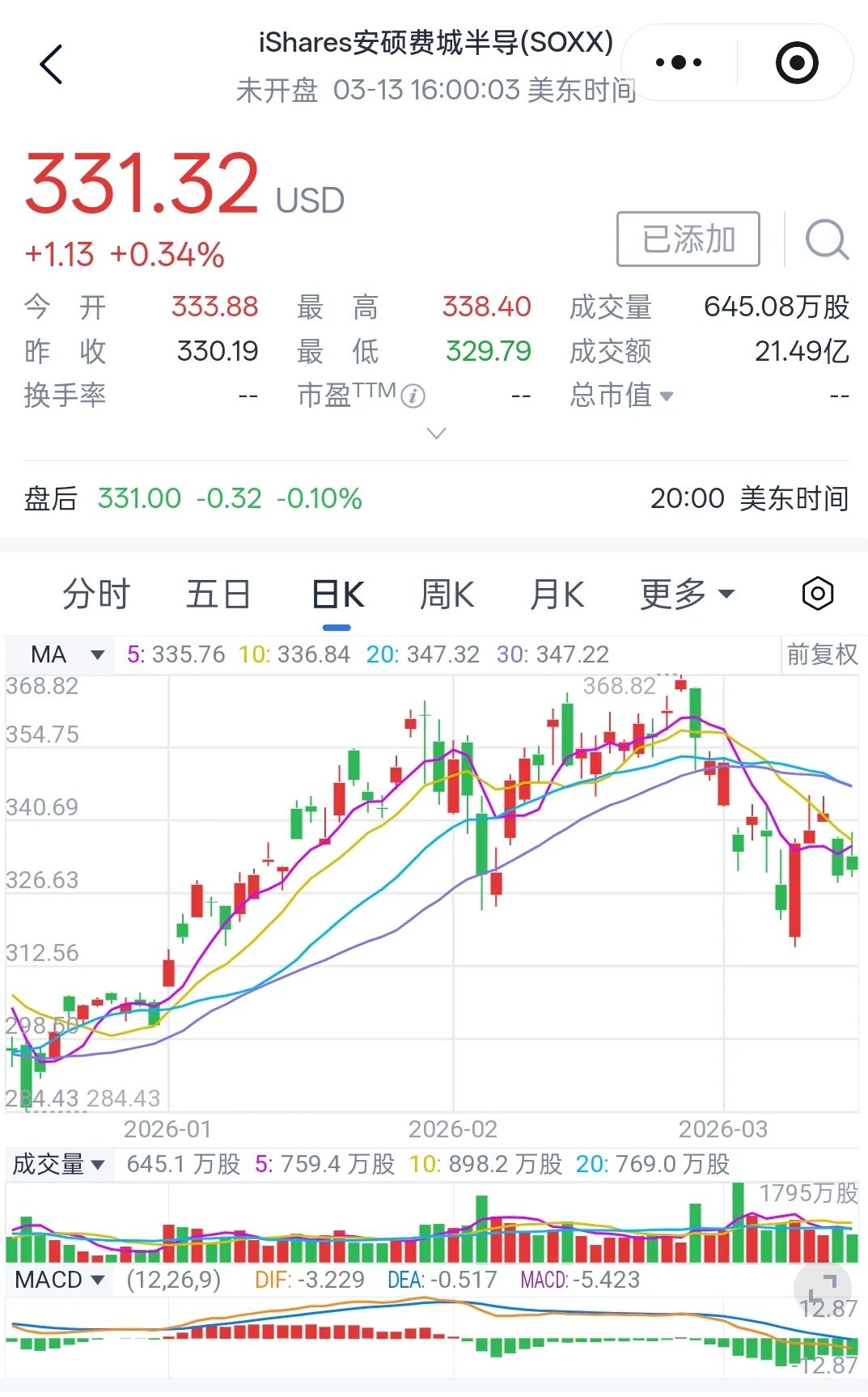Open the mini program three-dot menu
Screen dimensions: 868x1397
click(x=679, y=63)
